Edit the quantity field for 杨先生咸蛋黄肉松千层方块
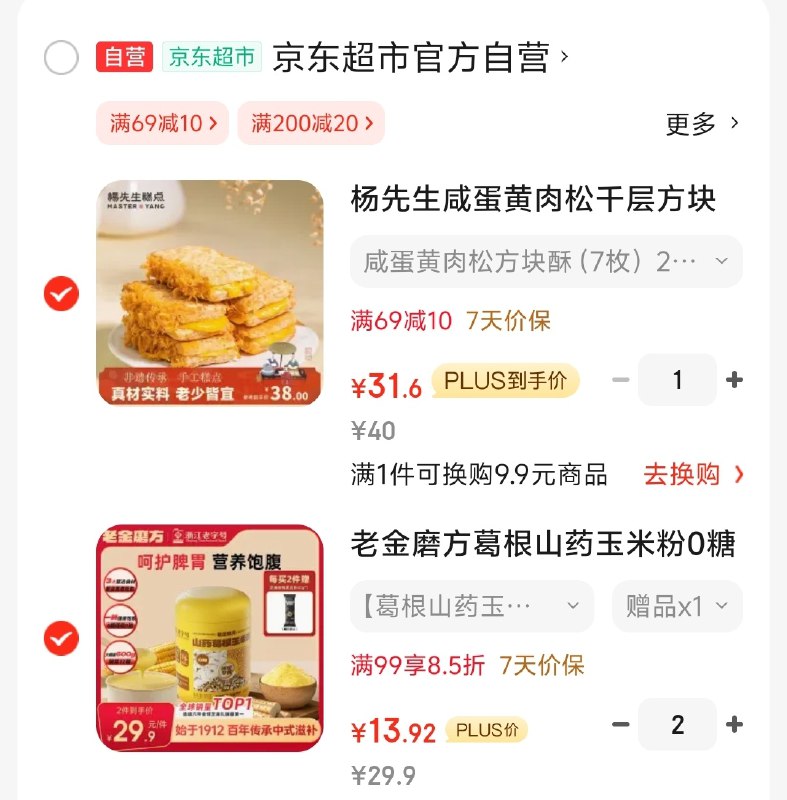 pos(677,380)
